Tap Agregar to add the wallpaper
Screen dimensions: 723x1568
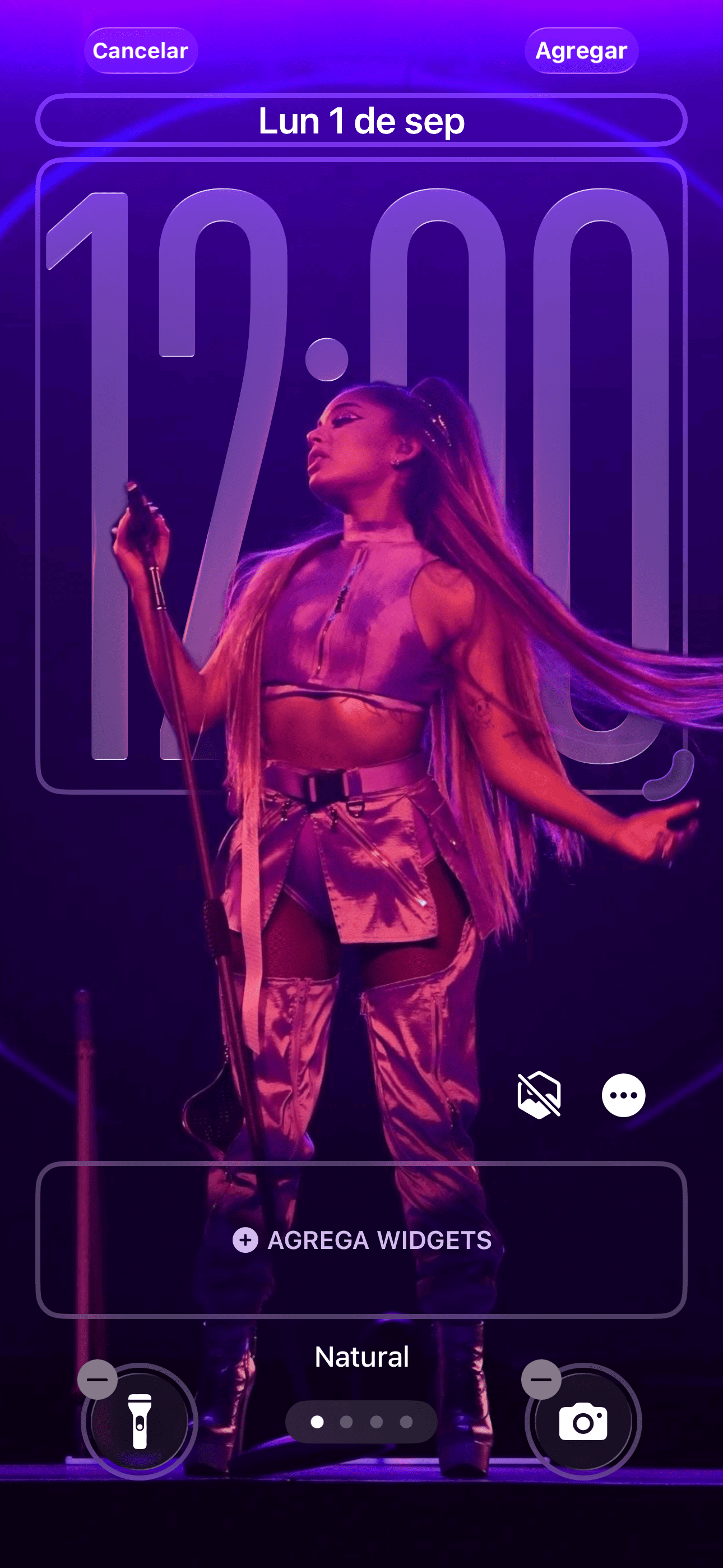click(581, 50)
